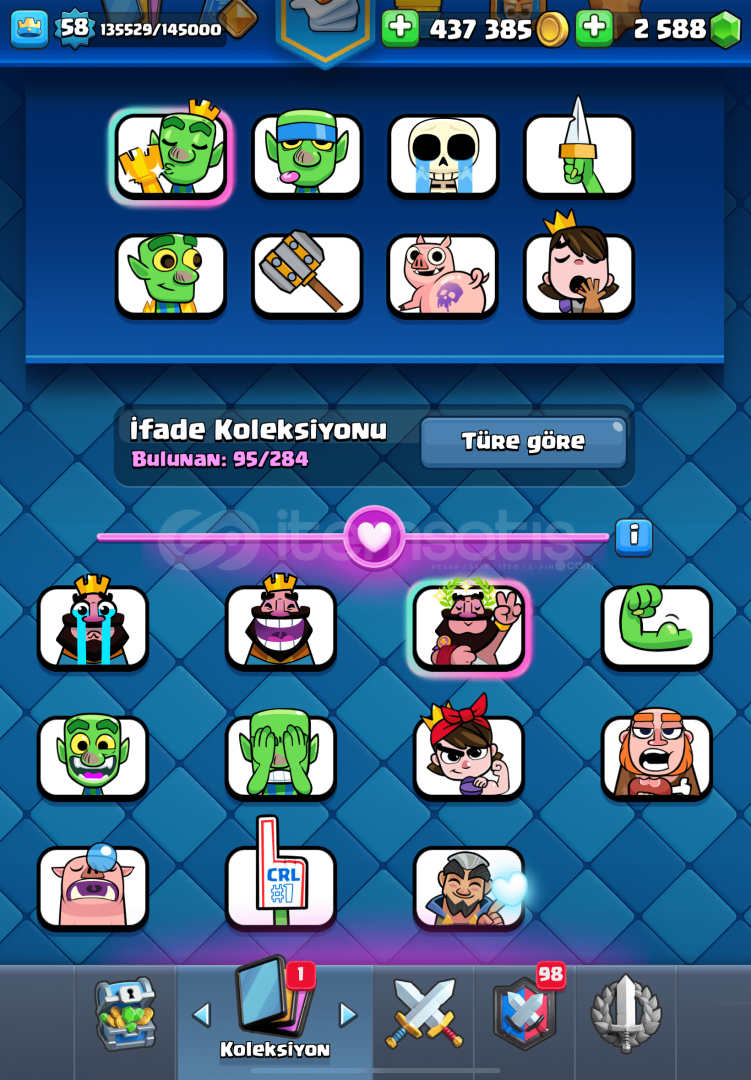Select the pig with skull emote
This screenshot has width=751, height=1080.
point(443,275)
